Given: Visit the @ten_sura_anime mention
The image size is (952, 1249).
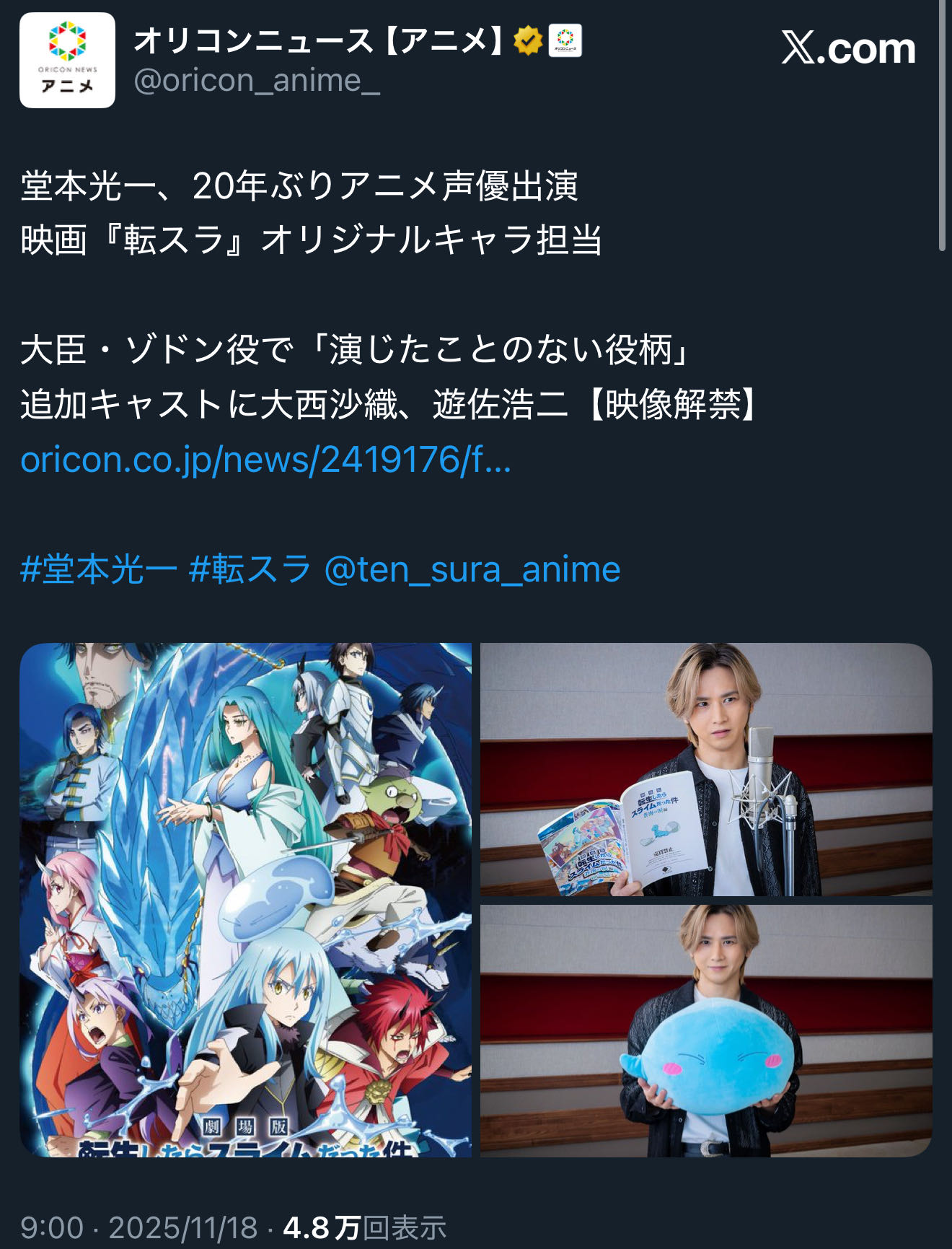Looking at the screenshot, I should (x=472, y=569).
